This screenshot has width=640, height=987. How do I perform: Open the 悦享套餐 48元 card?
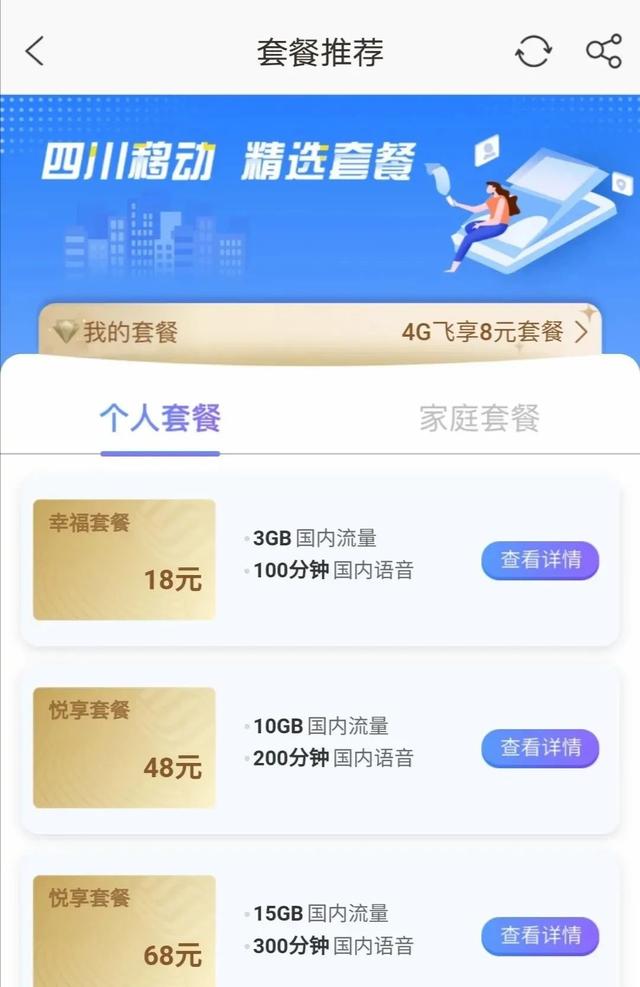(x=124, y=748)
